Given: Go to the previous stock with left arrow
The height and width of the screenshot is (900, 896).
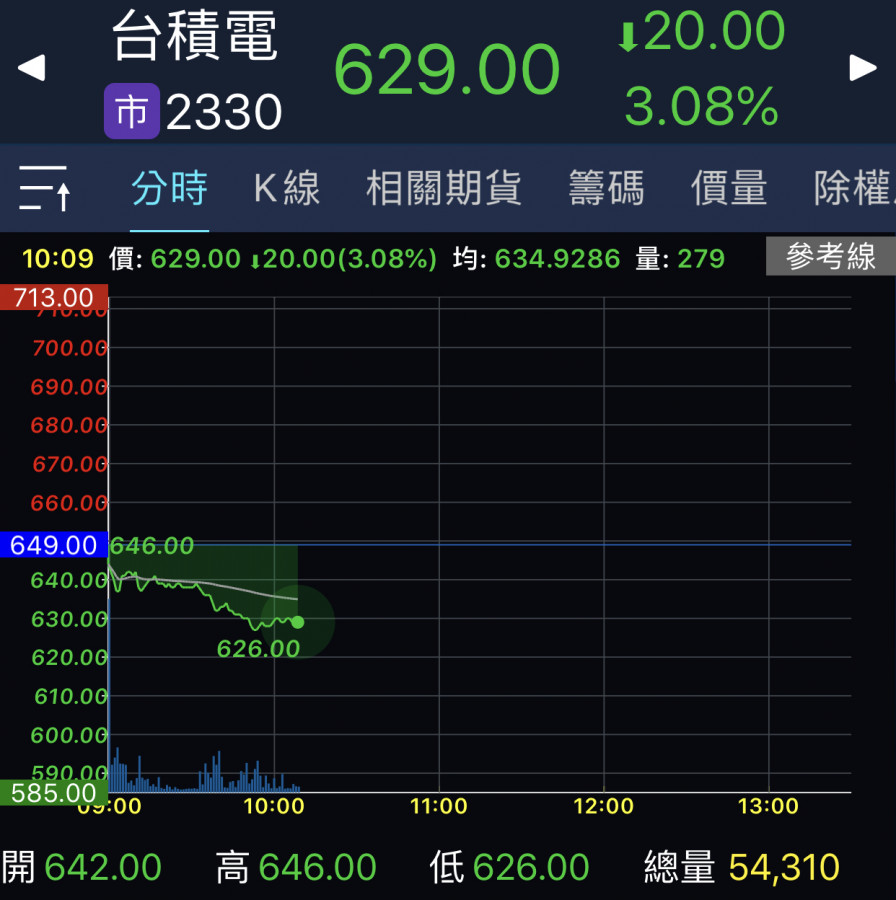Looking at the screenshot, I should coord(32,68).
